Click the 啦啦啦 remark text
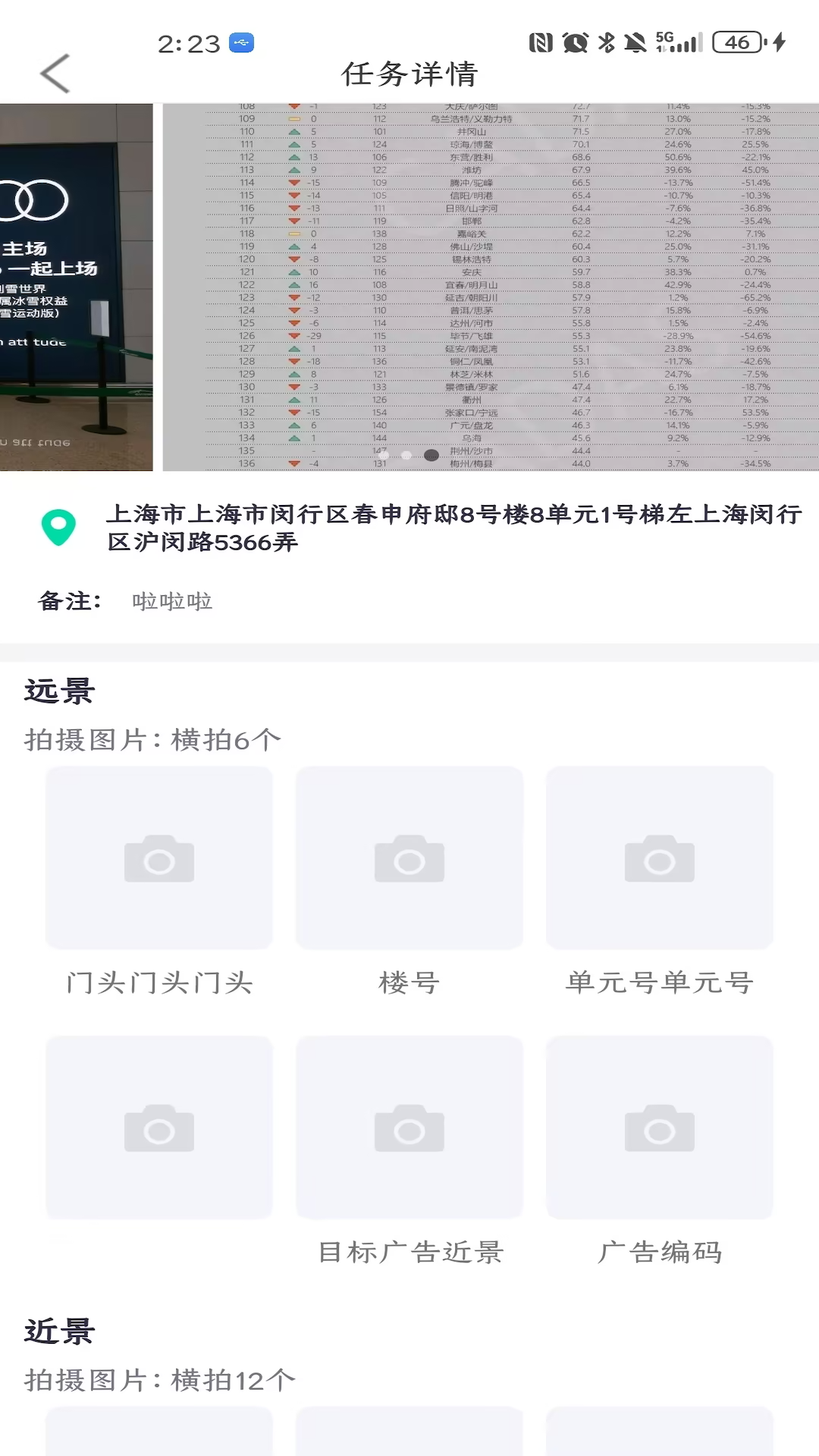The image size is (819, 1456). [172, 601]
